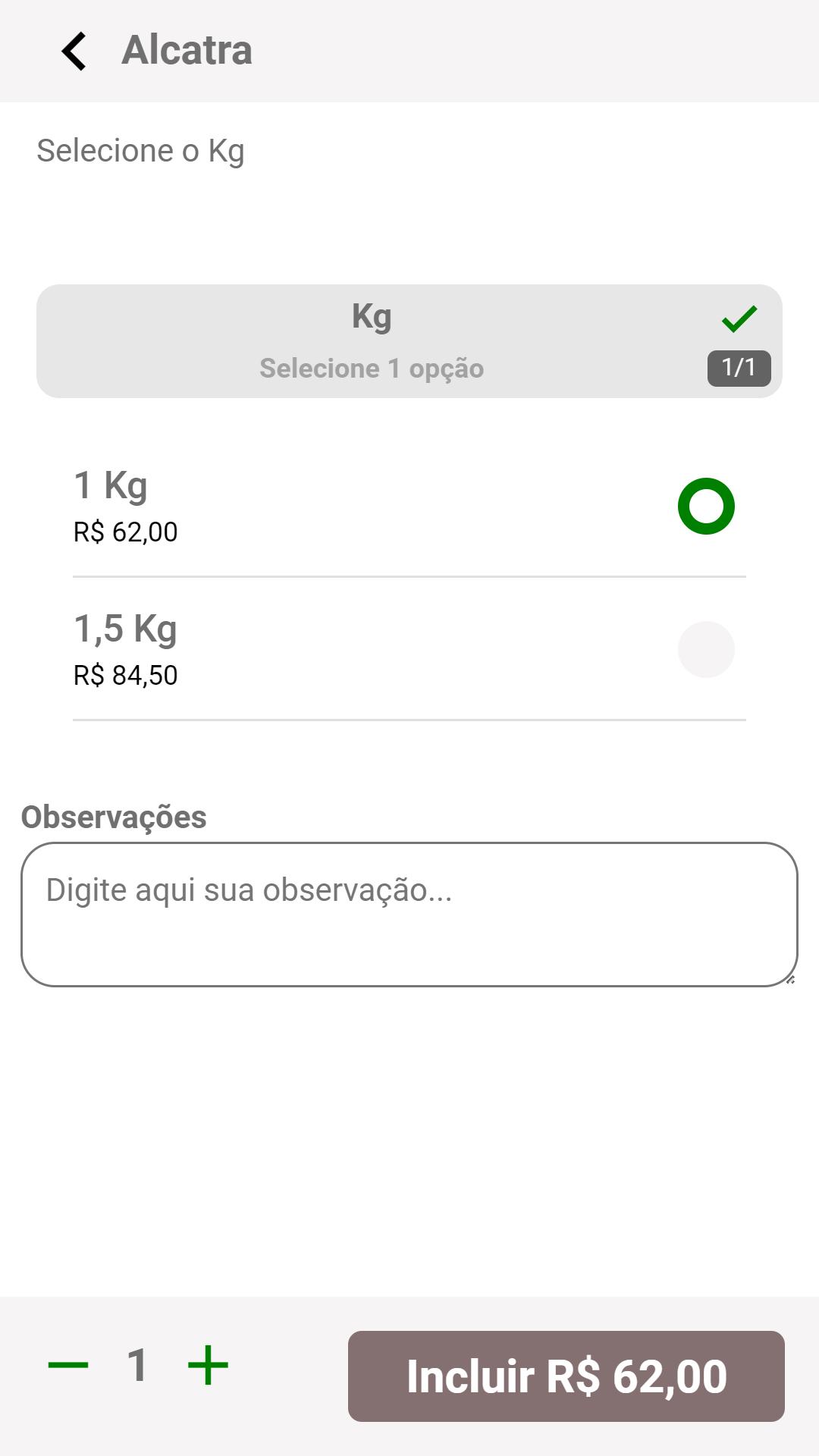Decrease quantity with the minus button

point(68,1366)
